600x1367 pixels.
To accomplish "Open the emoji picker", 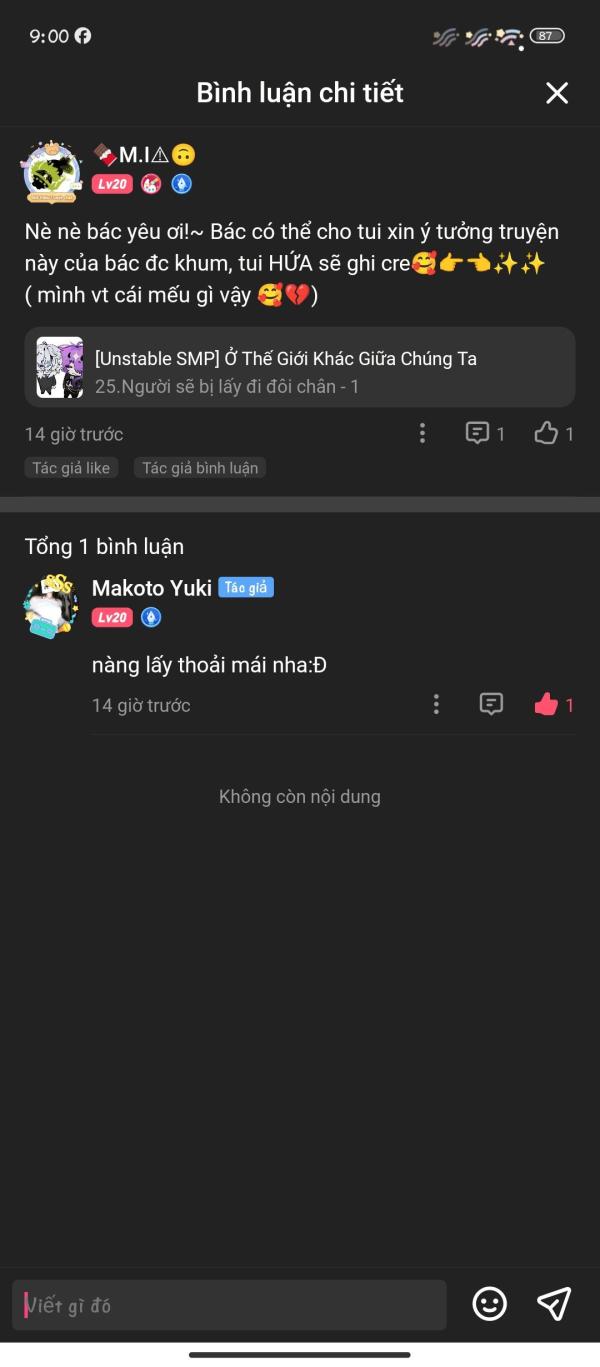I will 490,1304.
